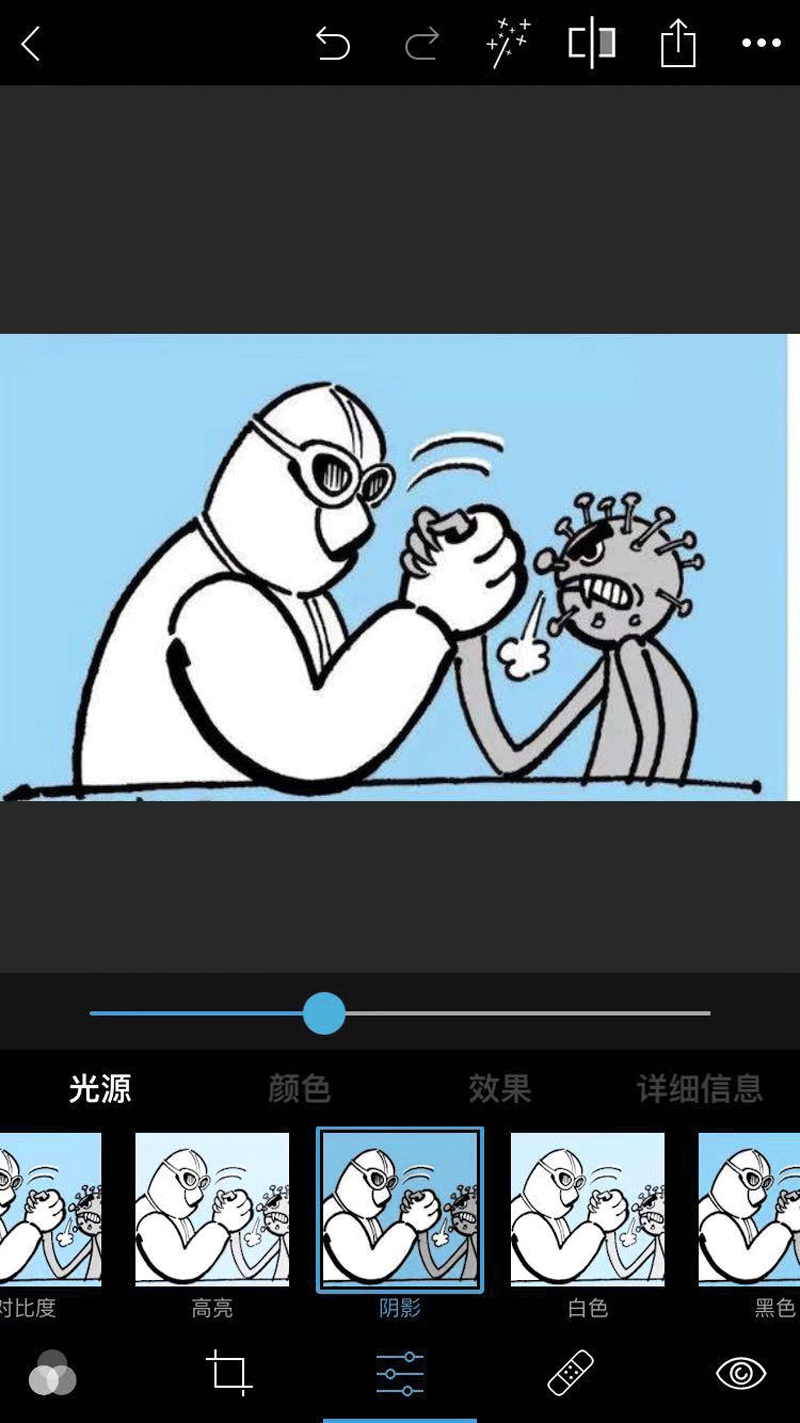Switch to the 光源 tab
This screenshot has height=1423, width=800.
coord(100,1088)
